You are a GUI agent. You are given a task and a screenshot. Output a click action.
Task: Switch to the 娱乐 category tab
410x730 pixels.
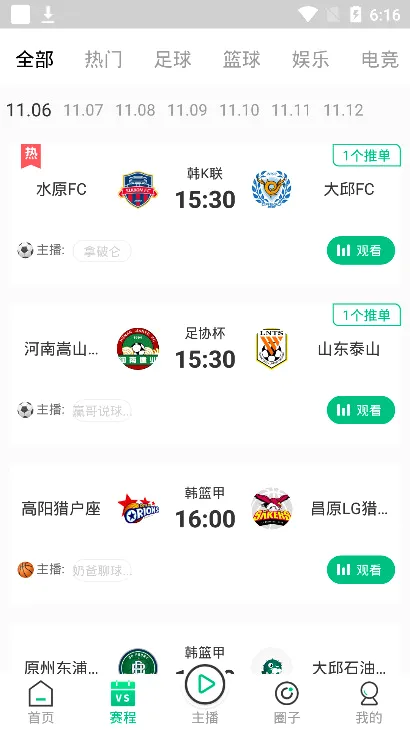310,60
